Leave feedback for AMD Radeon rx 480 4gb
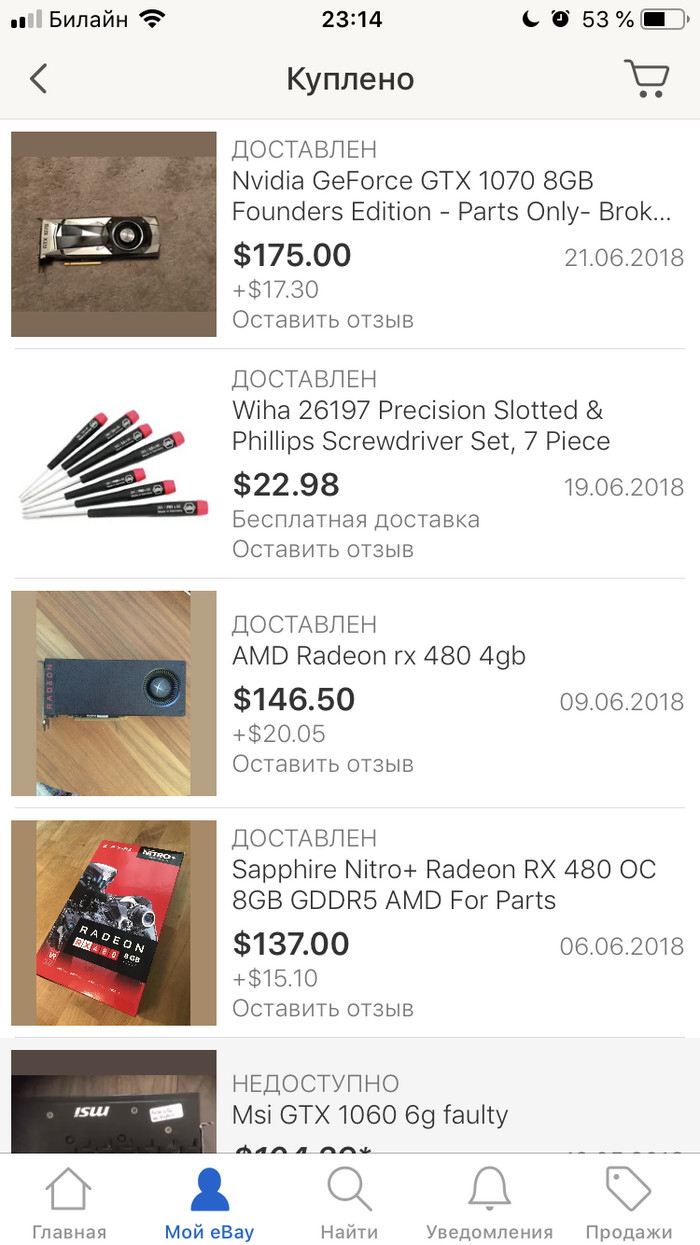Screen dimensions: 700x1245 tap(323, 764)
